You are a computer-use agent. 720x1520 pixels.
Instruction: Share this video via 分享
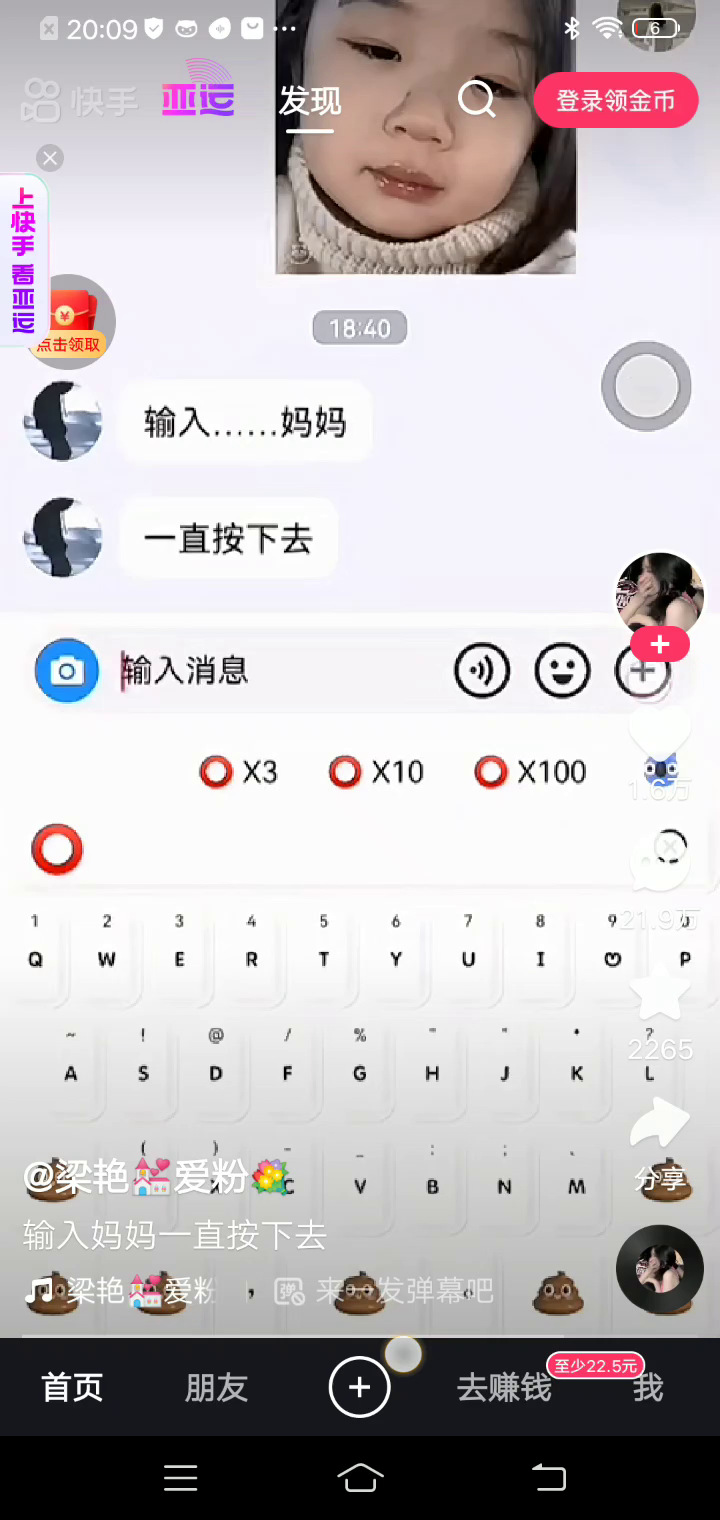(659, 1125)
